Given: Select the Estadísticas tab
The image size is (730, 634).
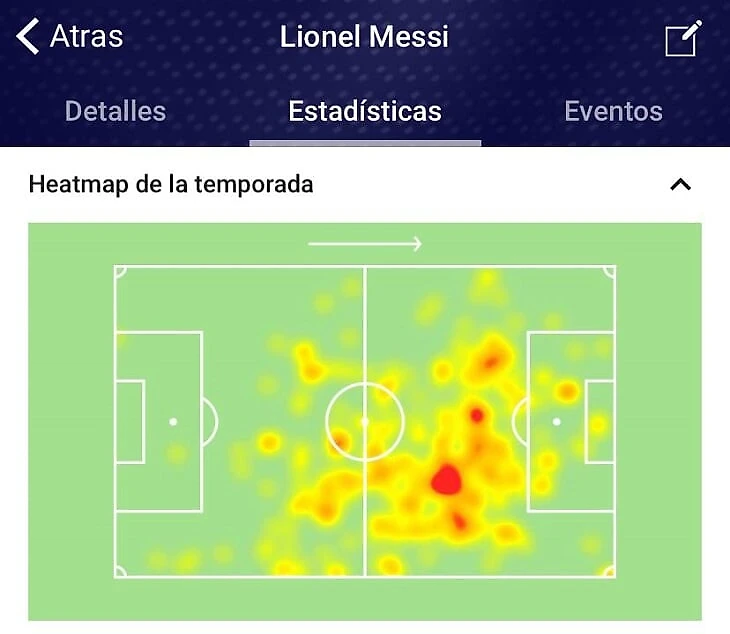Looking at the screenshot, I should [365, 111].
